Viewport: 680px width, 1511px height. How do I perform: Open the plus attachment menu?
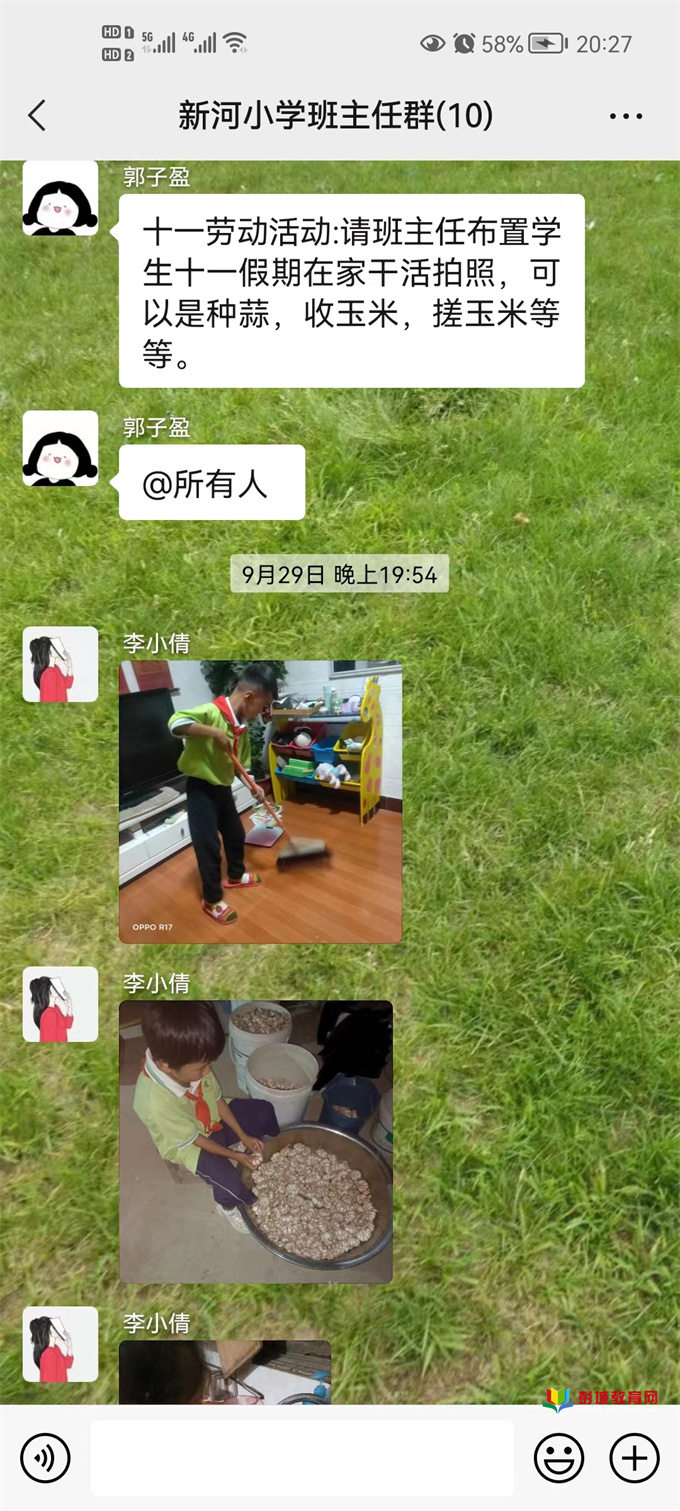(634, 1458)
